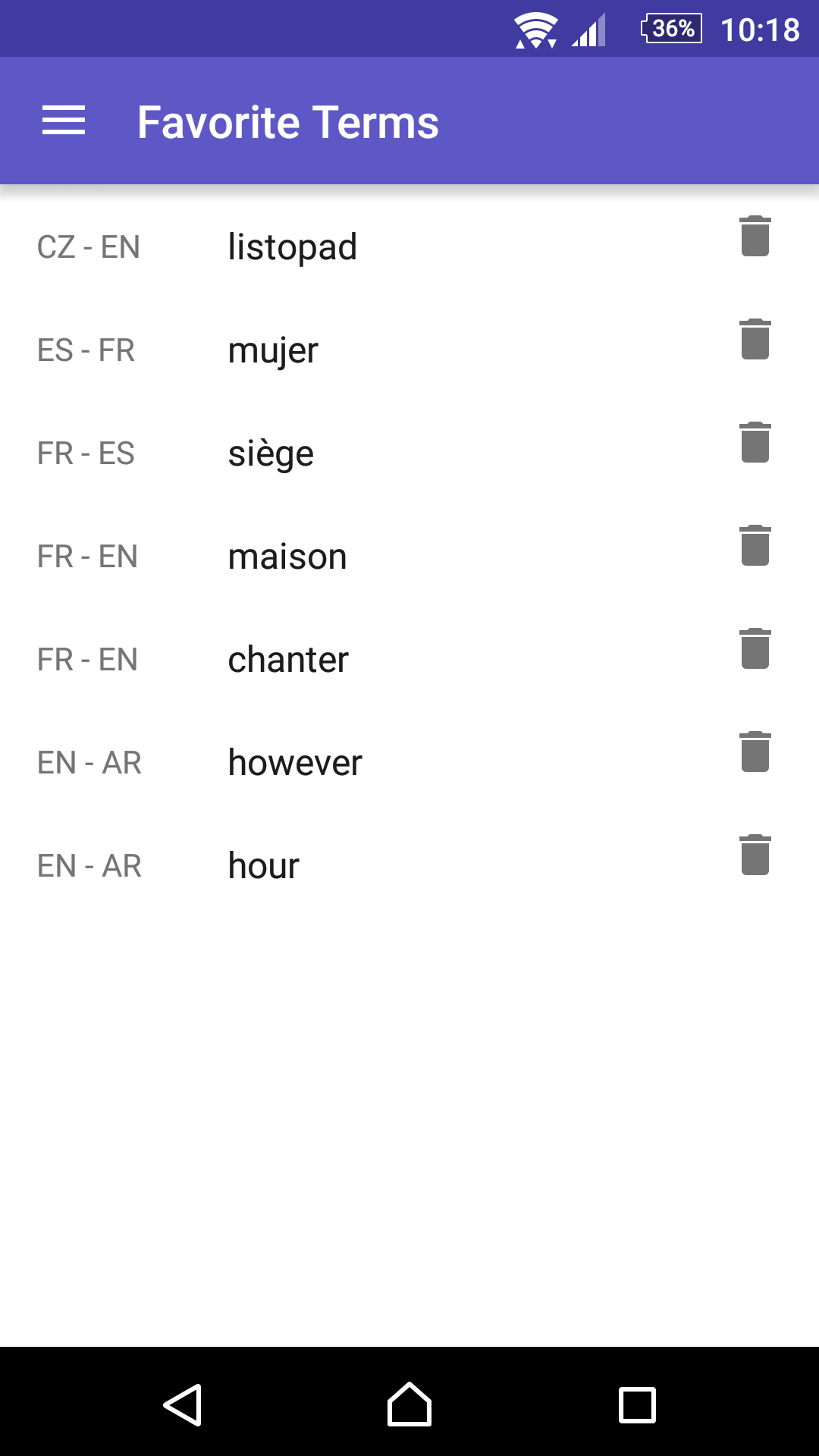Open the CZ - EN term listopad

[x=293, y=247]
